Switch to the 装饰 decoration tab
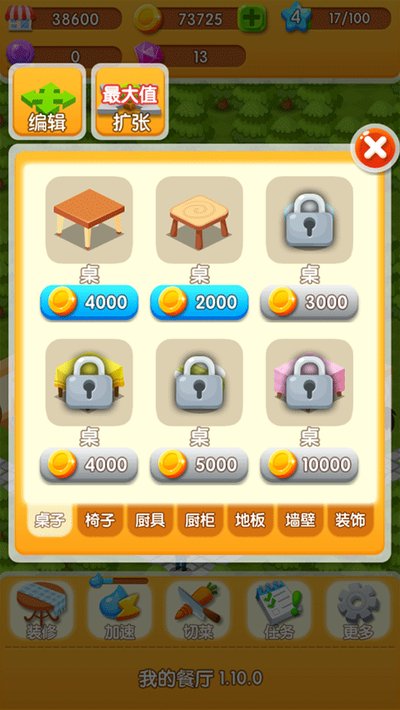 click(x=350, y=520)
